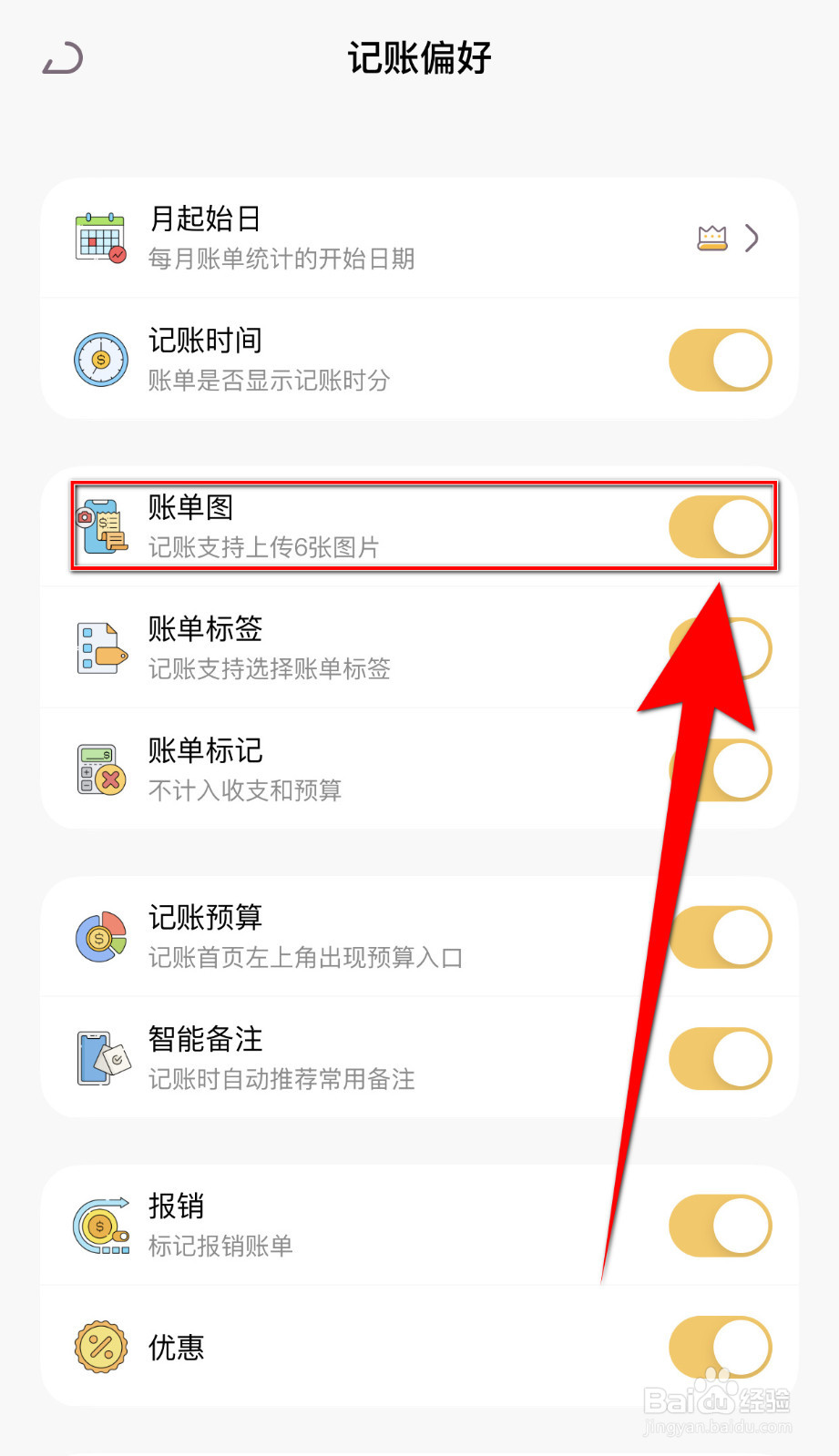Click the clock icon next to 记账时间
The height and width of the screenshot is (1456, 839).
pyautogui.click(x=100, y=360)
